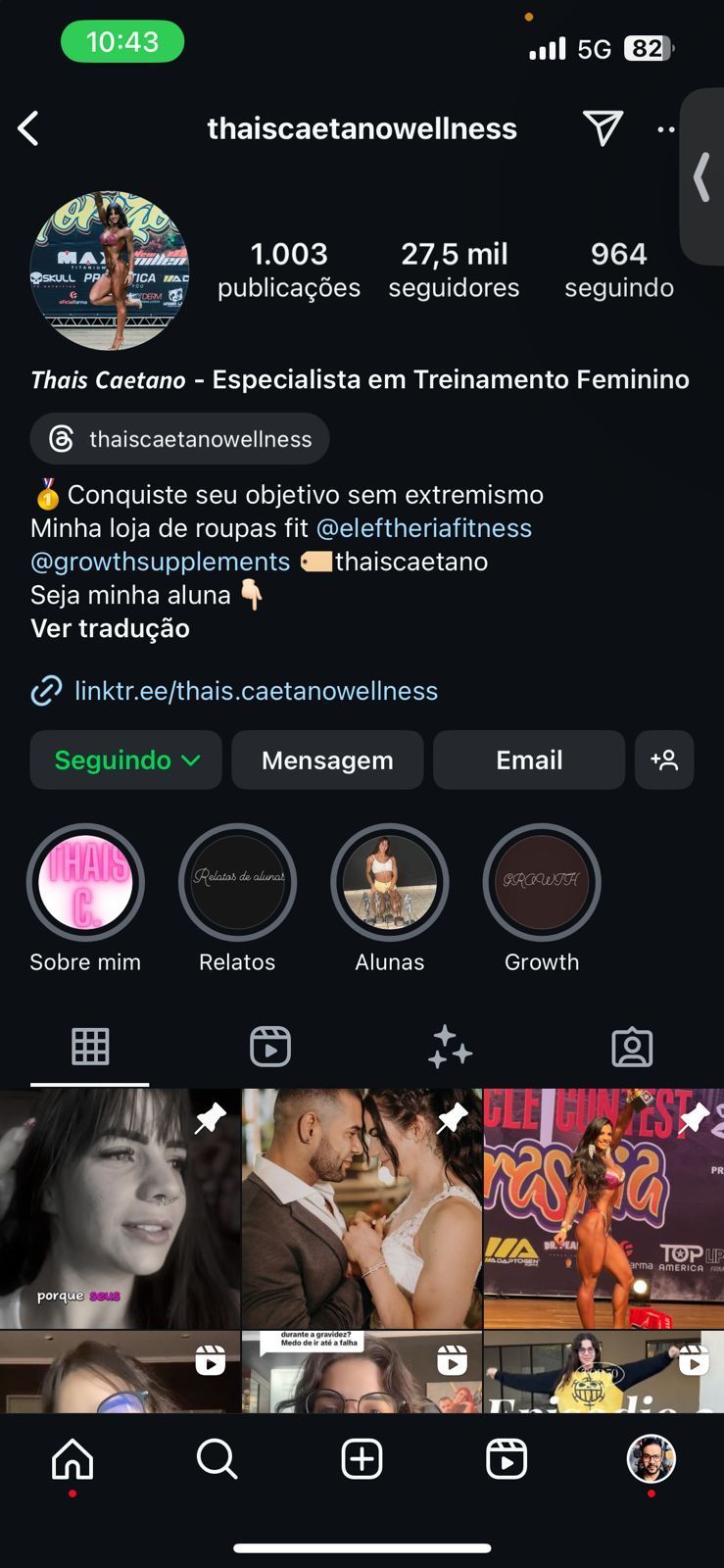Share this profile via the paper plane icon
Viewport: 724px width, 1568px height.
tap(603, 127)
